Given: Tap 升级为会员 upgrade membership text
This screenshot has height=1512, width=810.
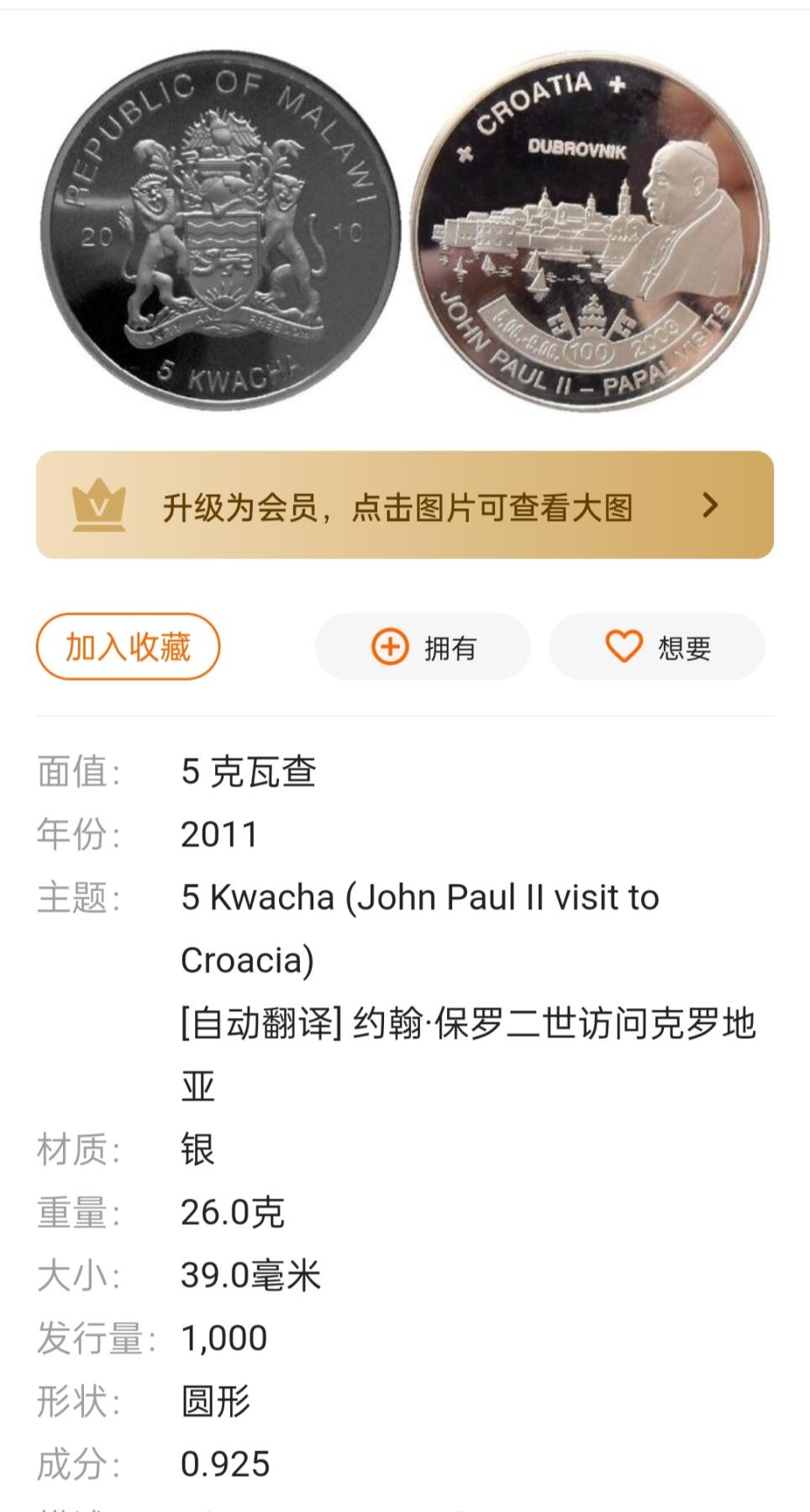Looking at the screenshot, I should [399, 505].
